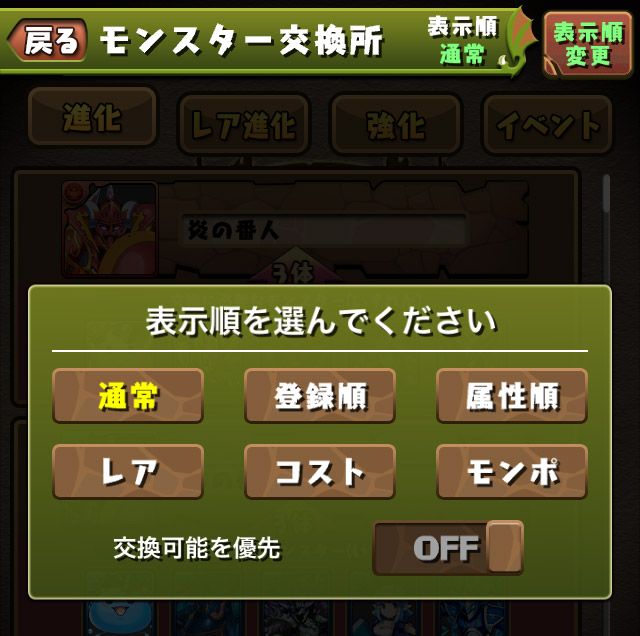The width and height of the screenshot is (640, 636).
Task: Sort the list by コスト
Action: pos(319,472)
